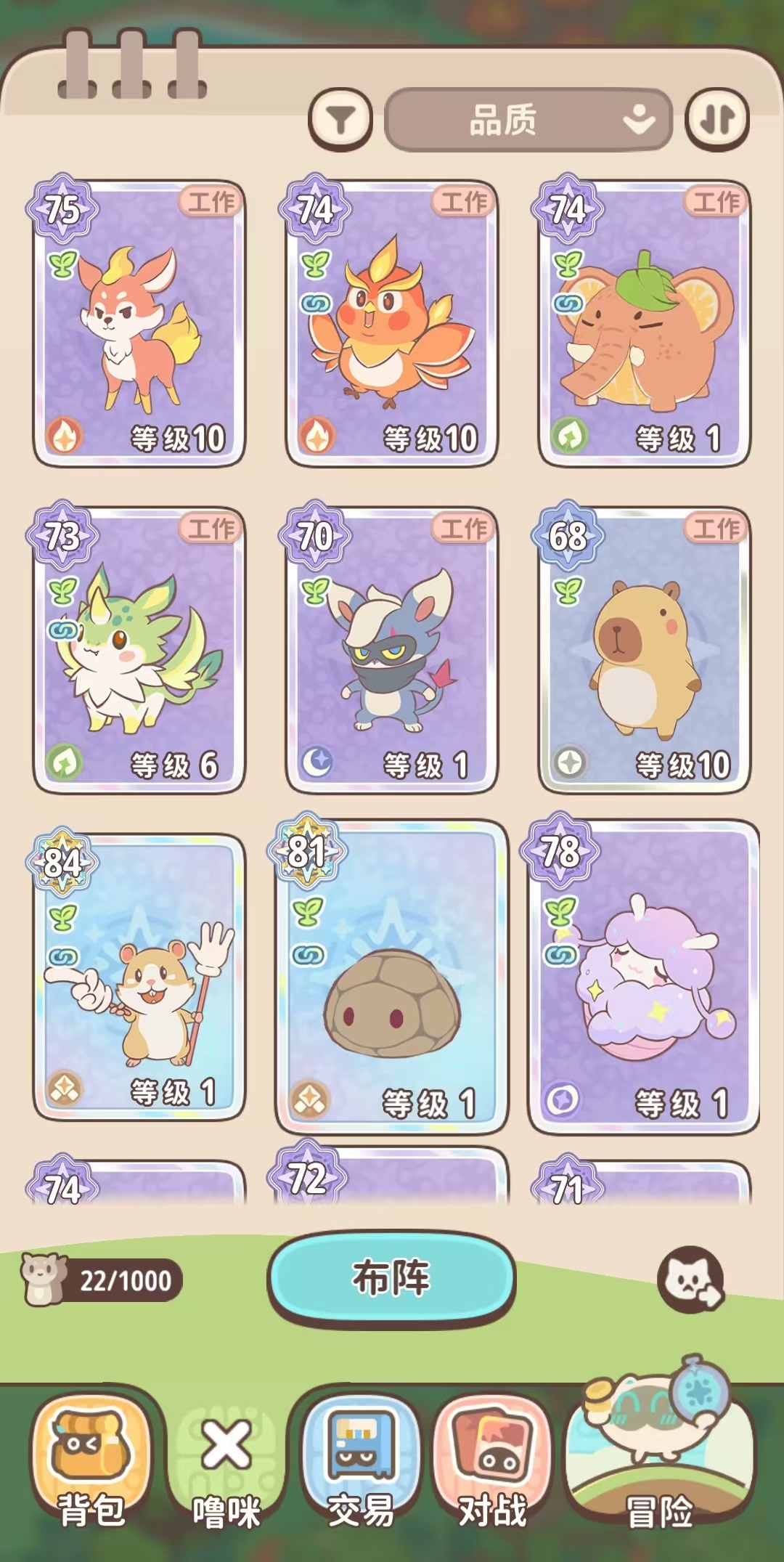The height and width of the screenshot is (1562, 784).
Task: Tap the cat release icon button
Action: (x=690, y=1279)
